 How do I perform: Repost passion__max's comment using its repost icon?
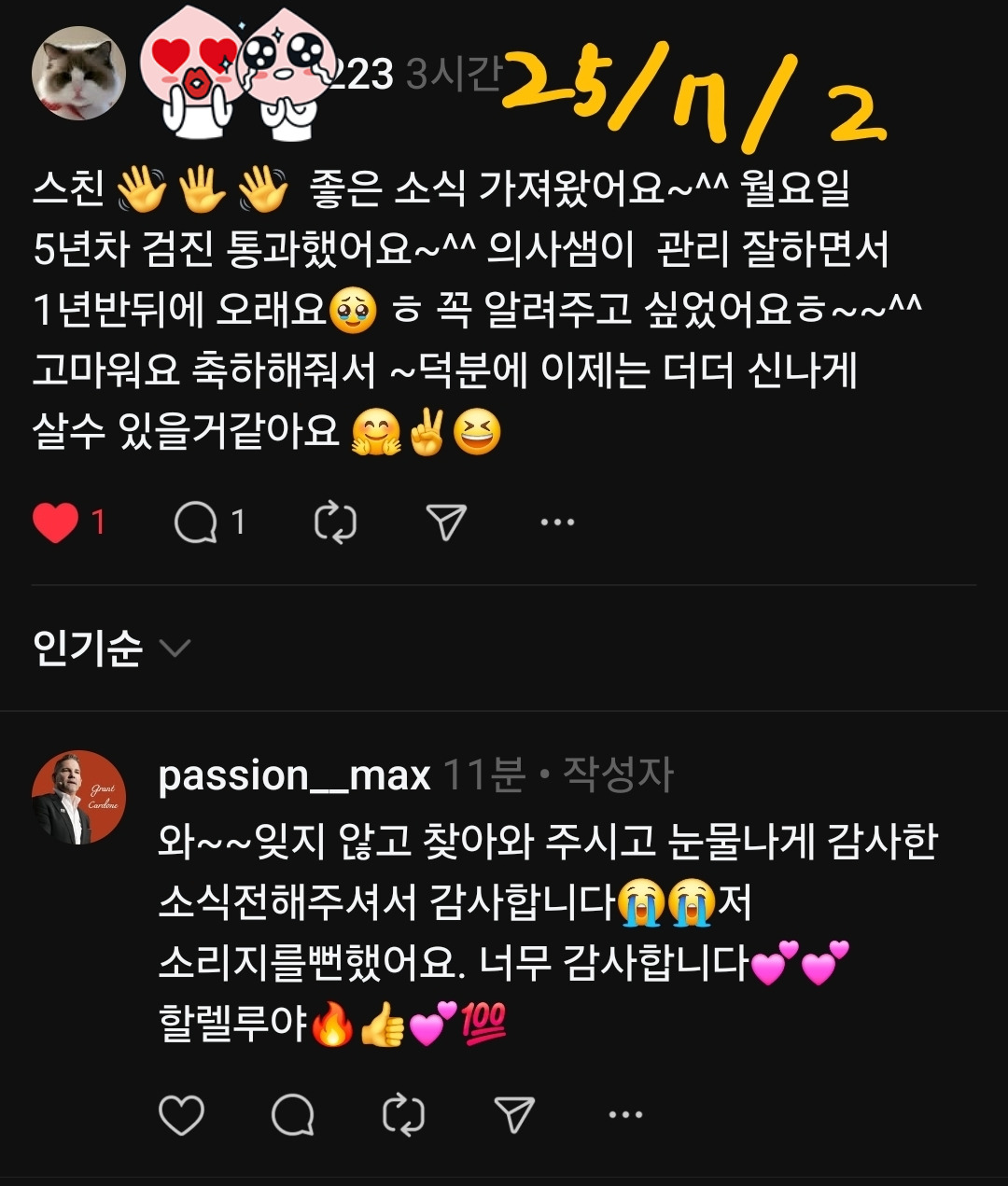(403, 1114)
